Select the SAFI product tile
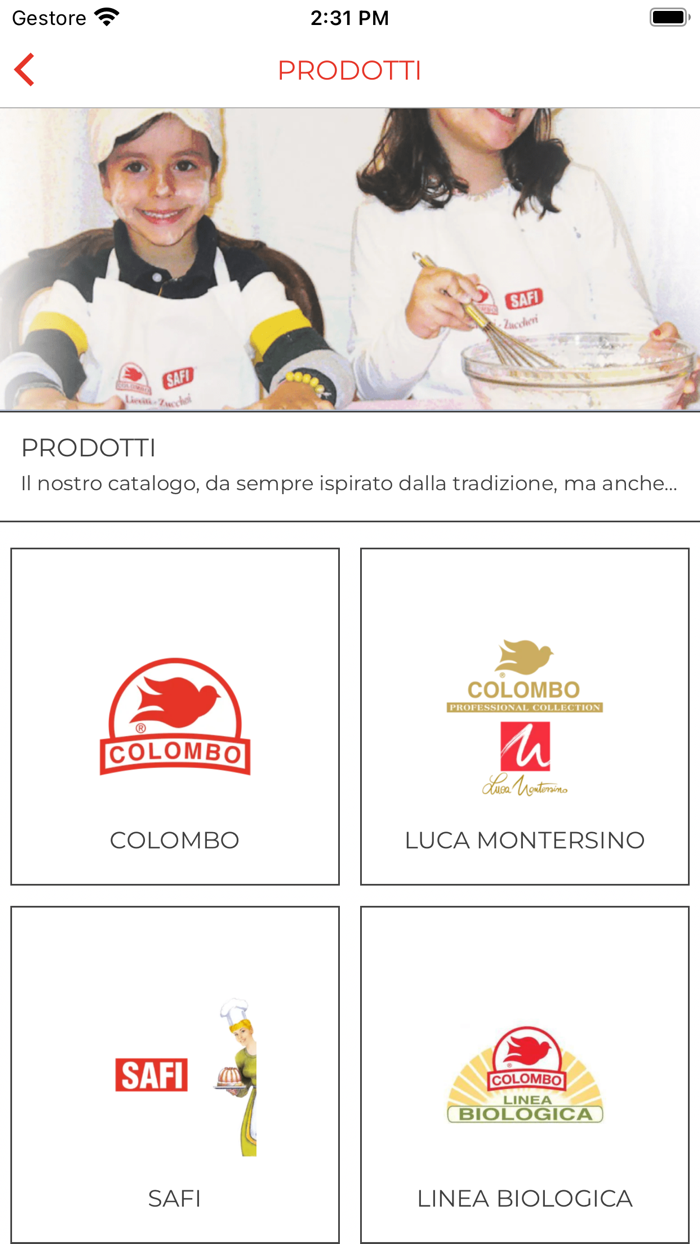The width and height of the screenshot is (700, 1244). tap(175, 1074)
